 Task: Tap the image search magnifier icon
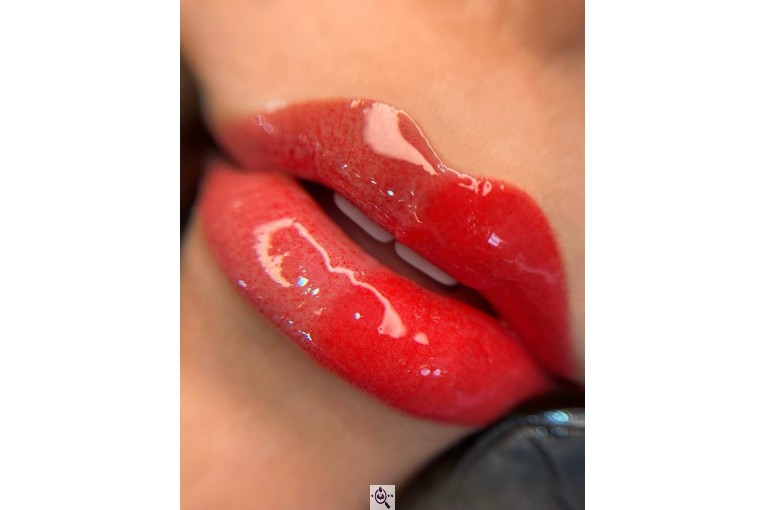[x=382, y=497]
